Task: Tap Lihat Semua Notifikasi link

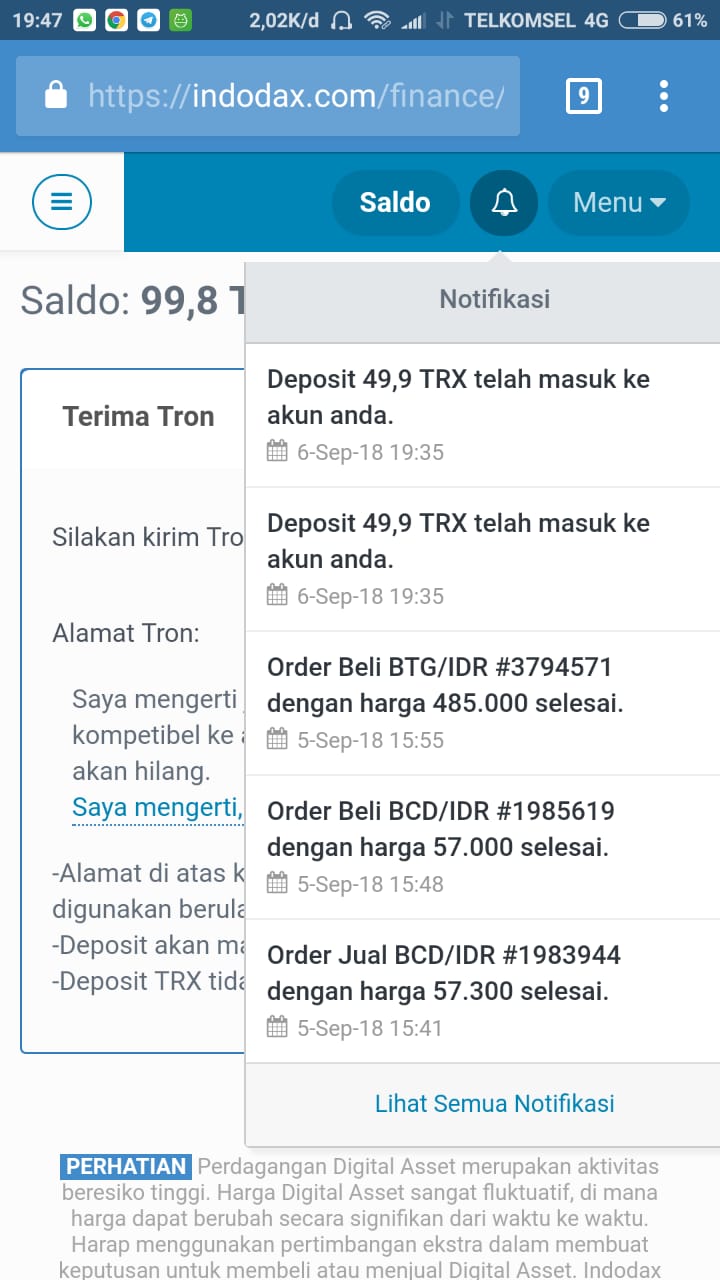Action: 494,1103
